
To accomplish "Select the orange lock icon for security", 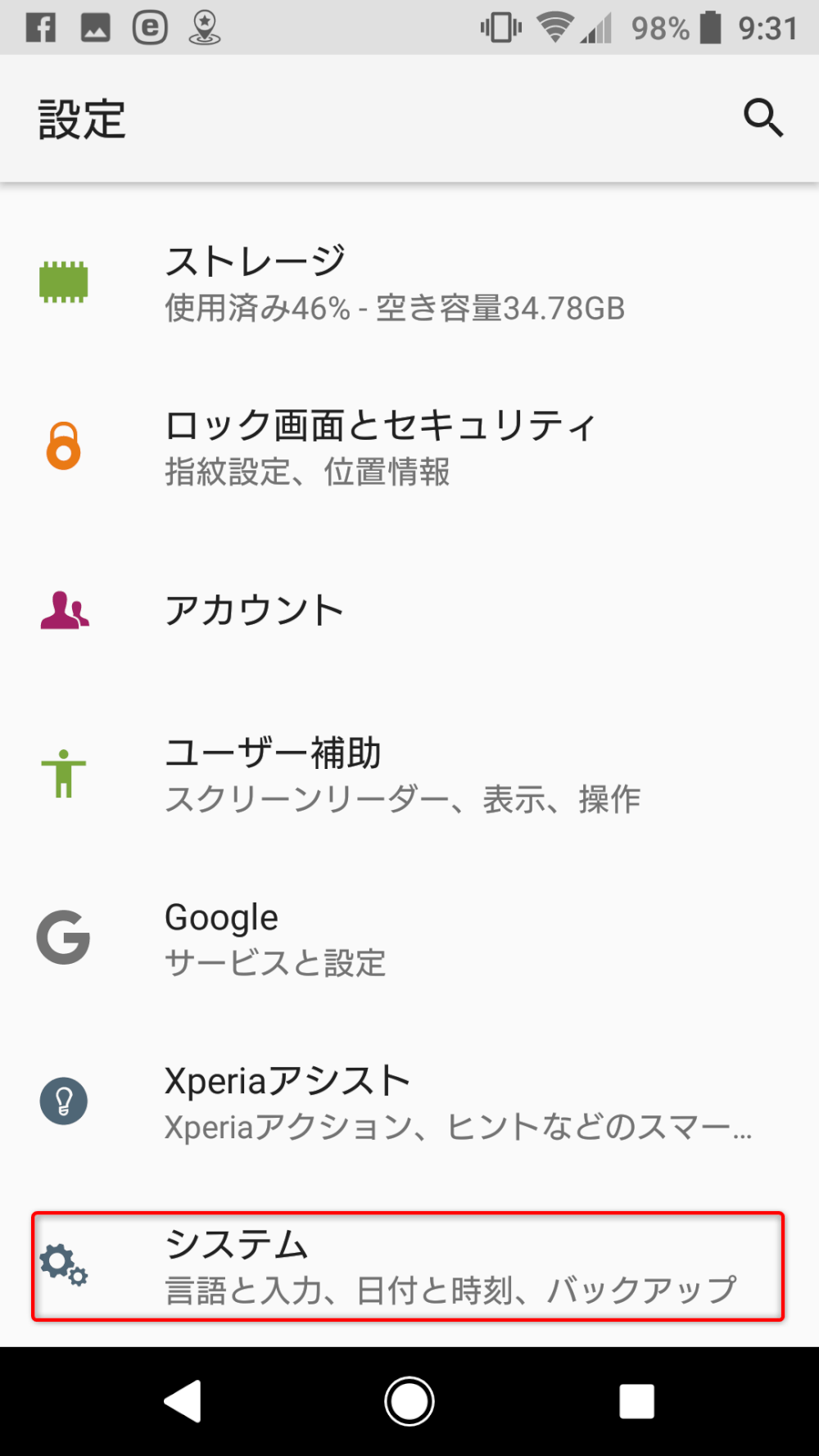I will tap(65, 446).
